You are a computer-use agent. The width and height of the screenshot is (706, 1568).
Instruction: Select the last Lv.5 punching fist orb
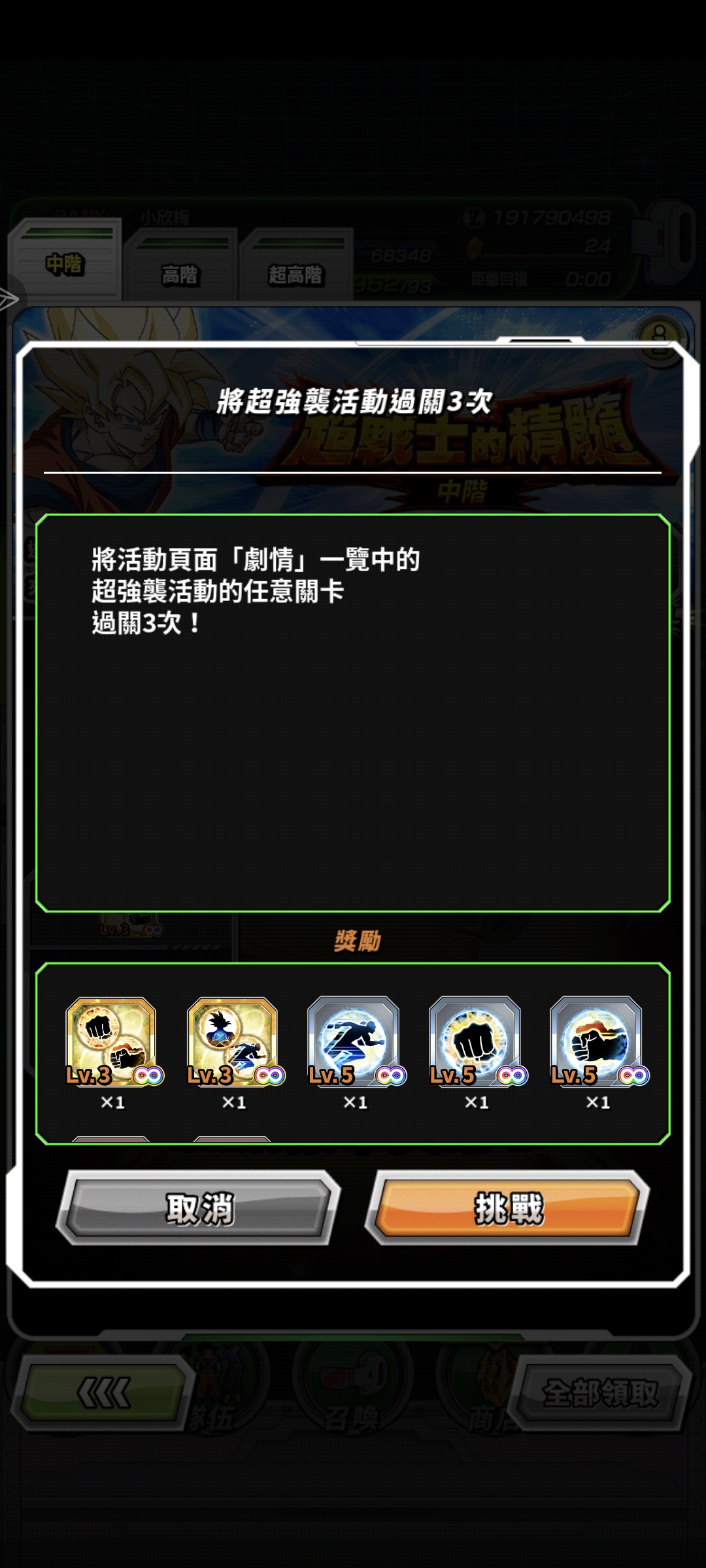click(596, 1041)
